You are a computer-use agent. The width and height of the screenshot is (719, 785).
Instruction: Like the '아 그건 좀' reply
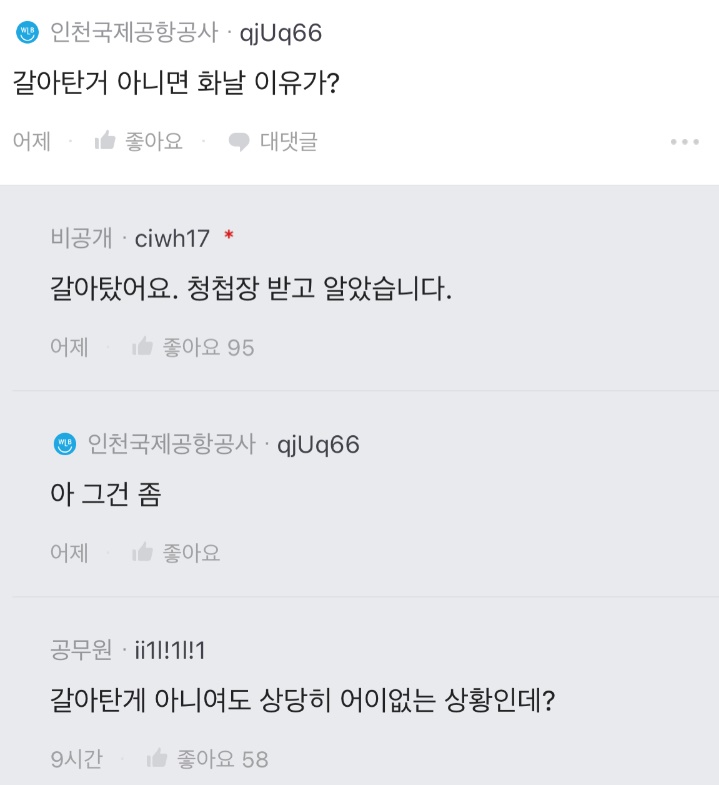click(176, 552)
